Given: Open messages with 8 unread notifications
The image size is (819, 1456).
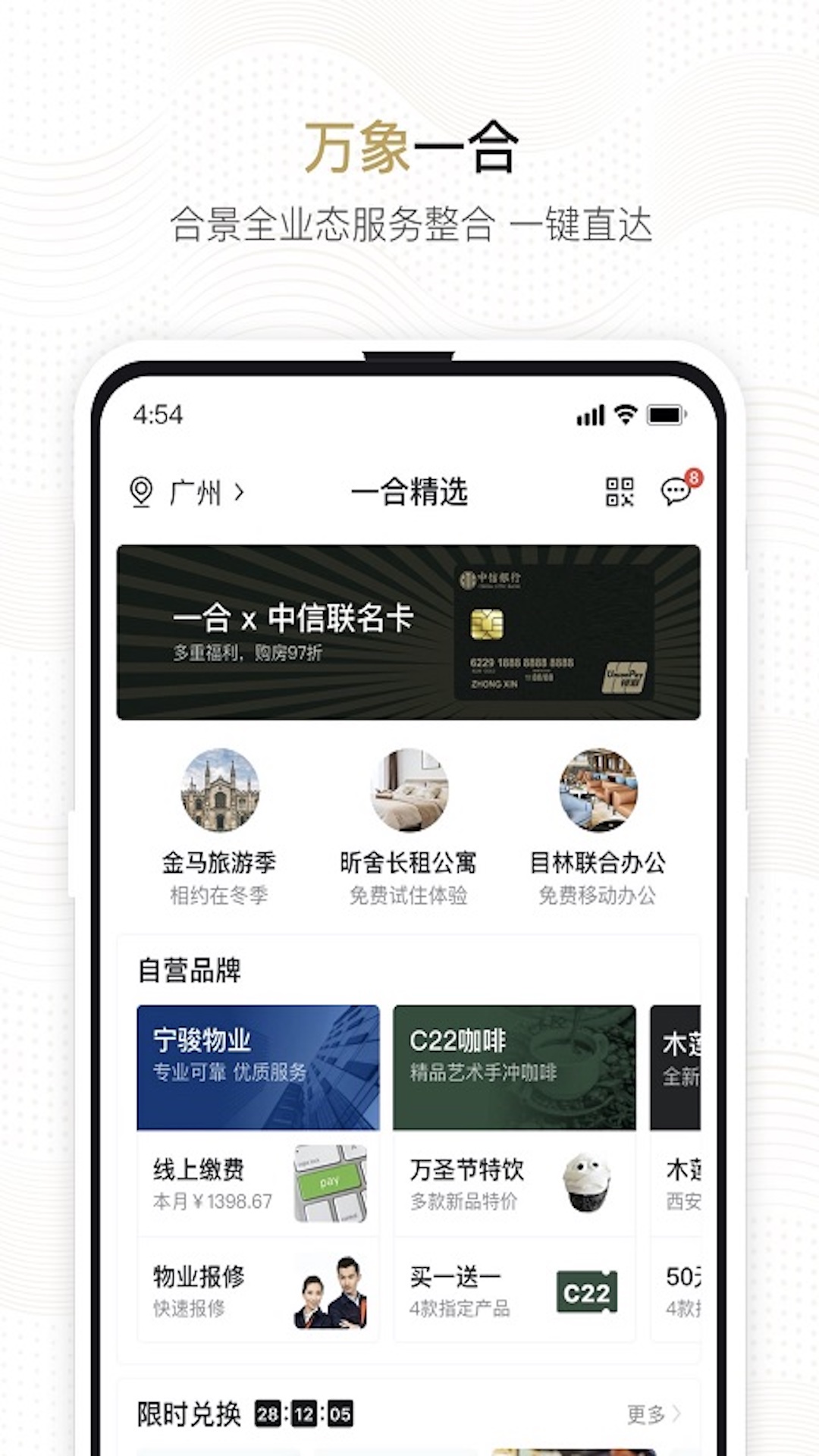Looking at the screenshot, I should pos(676,493).
